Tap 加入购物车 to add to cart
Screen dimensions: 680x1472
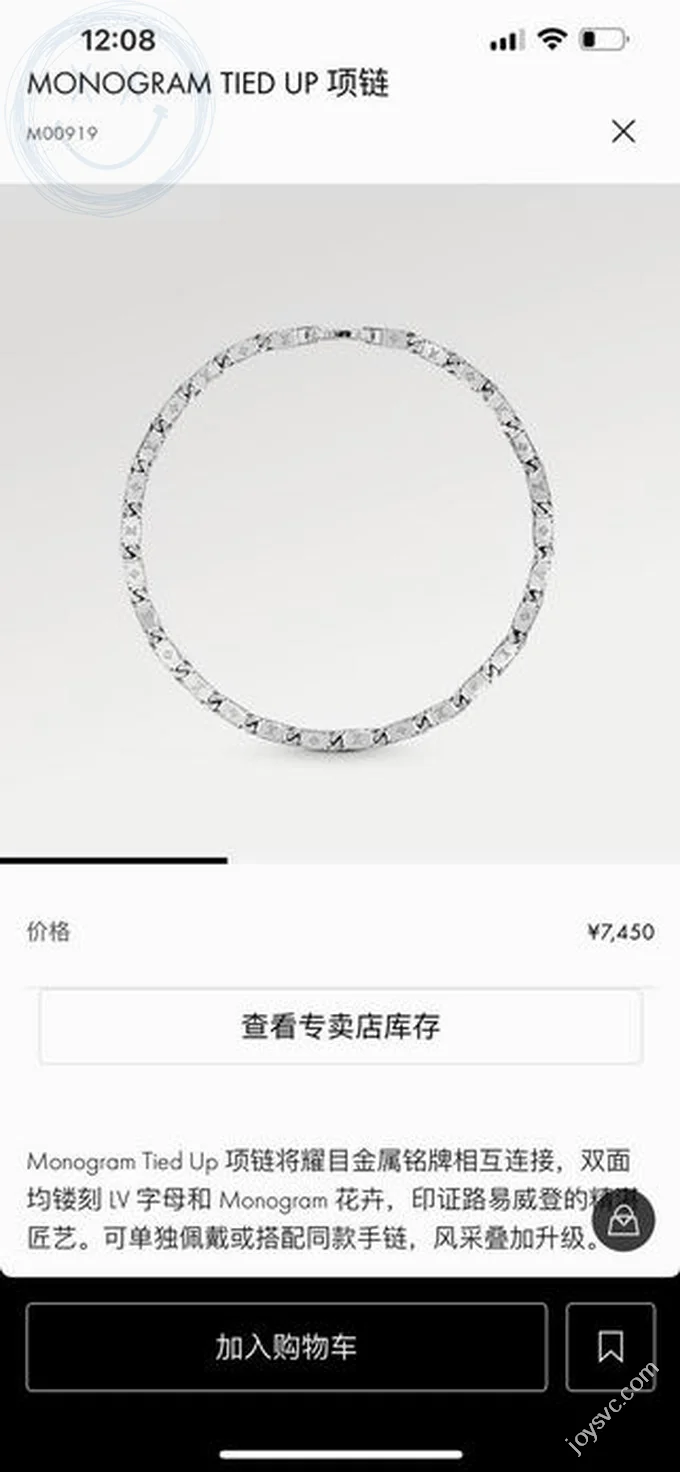pos(286,1346)
